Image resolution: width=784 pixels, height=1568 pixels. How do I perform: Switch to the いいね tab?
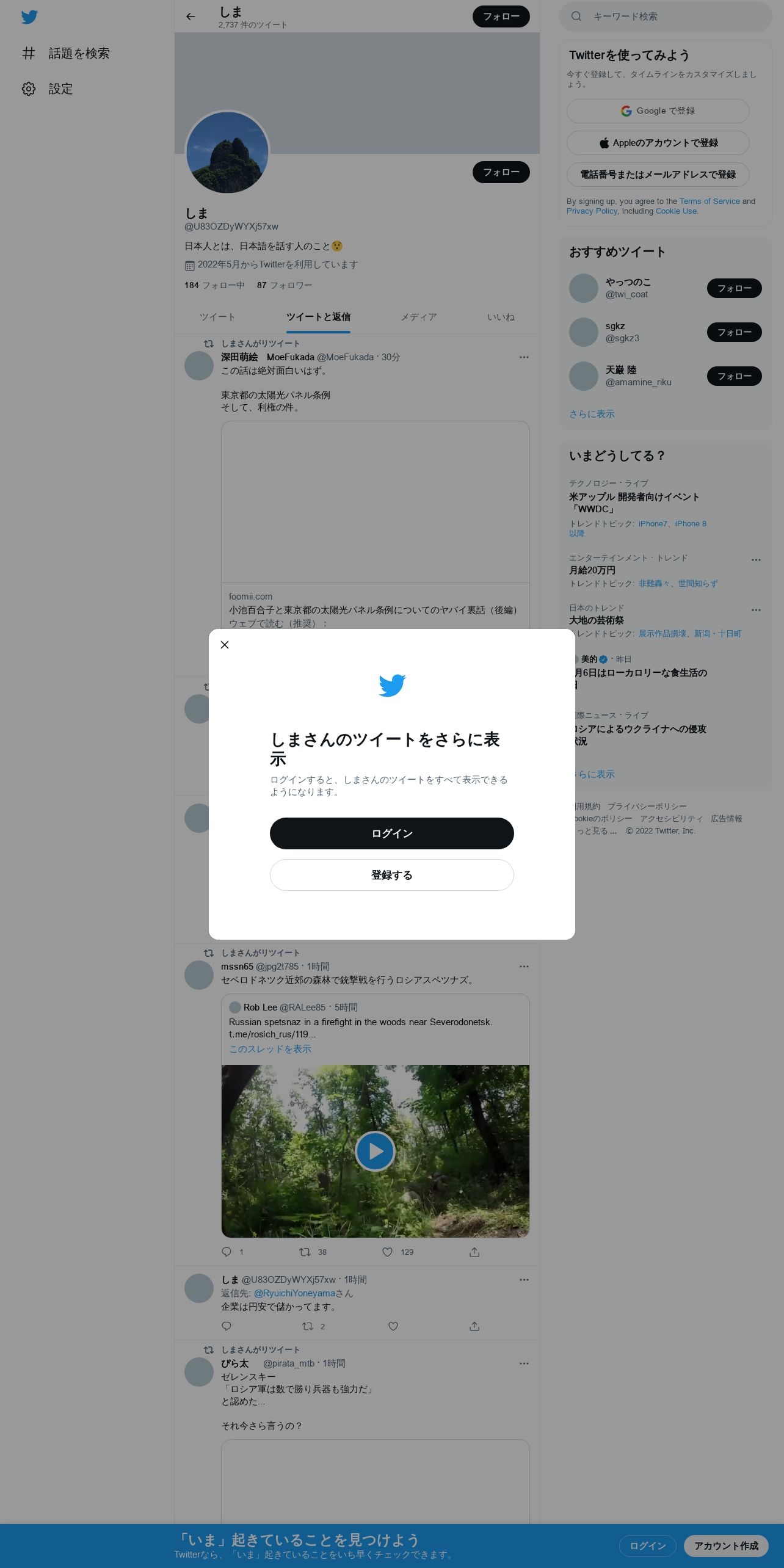point(501,317)
